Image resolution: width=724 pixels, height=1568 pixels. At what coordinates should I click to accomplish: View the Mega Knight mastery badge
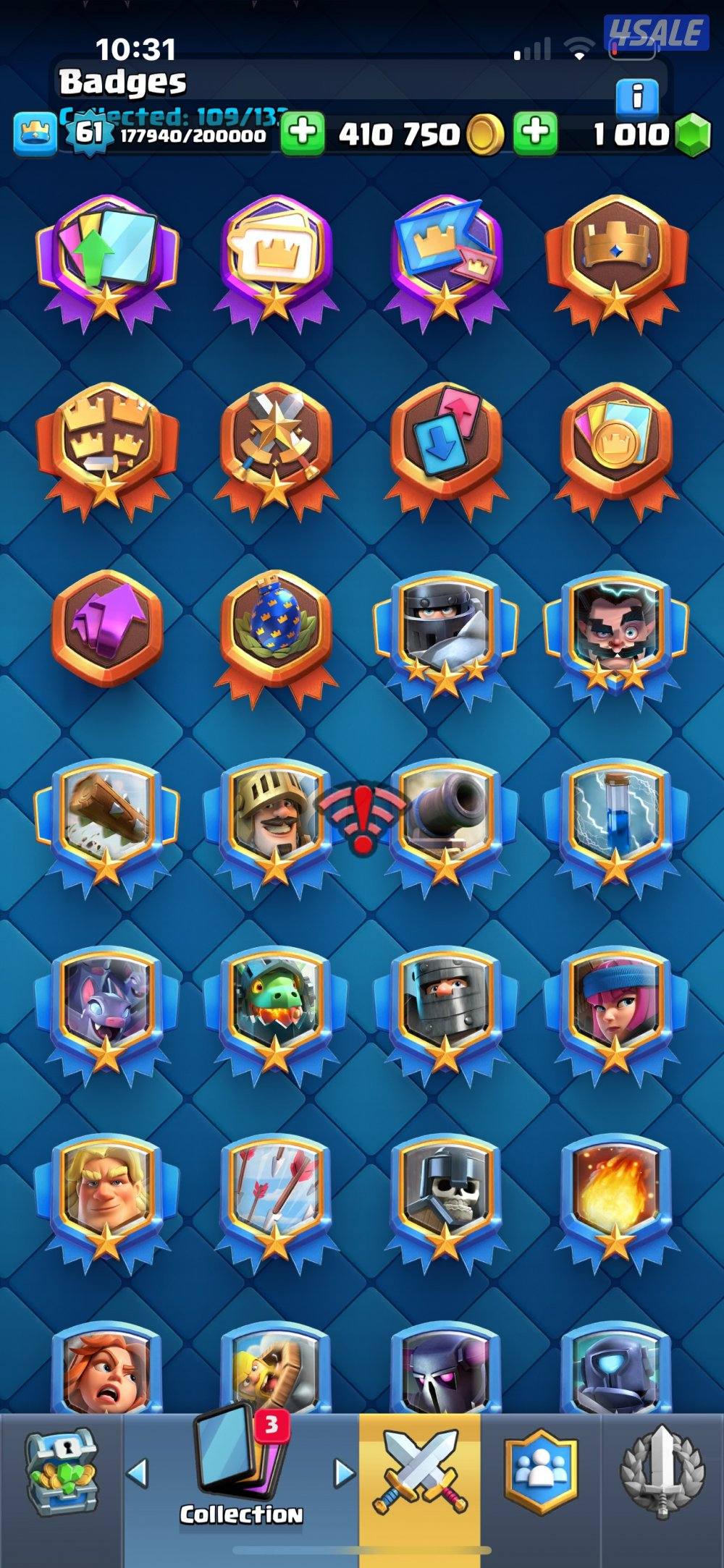[x=445, y=628]
